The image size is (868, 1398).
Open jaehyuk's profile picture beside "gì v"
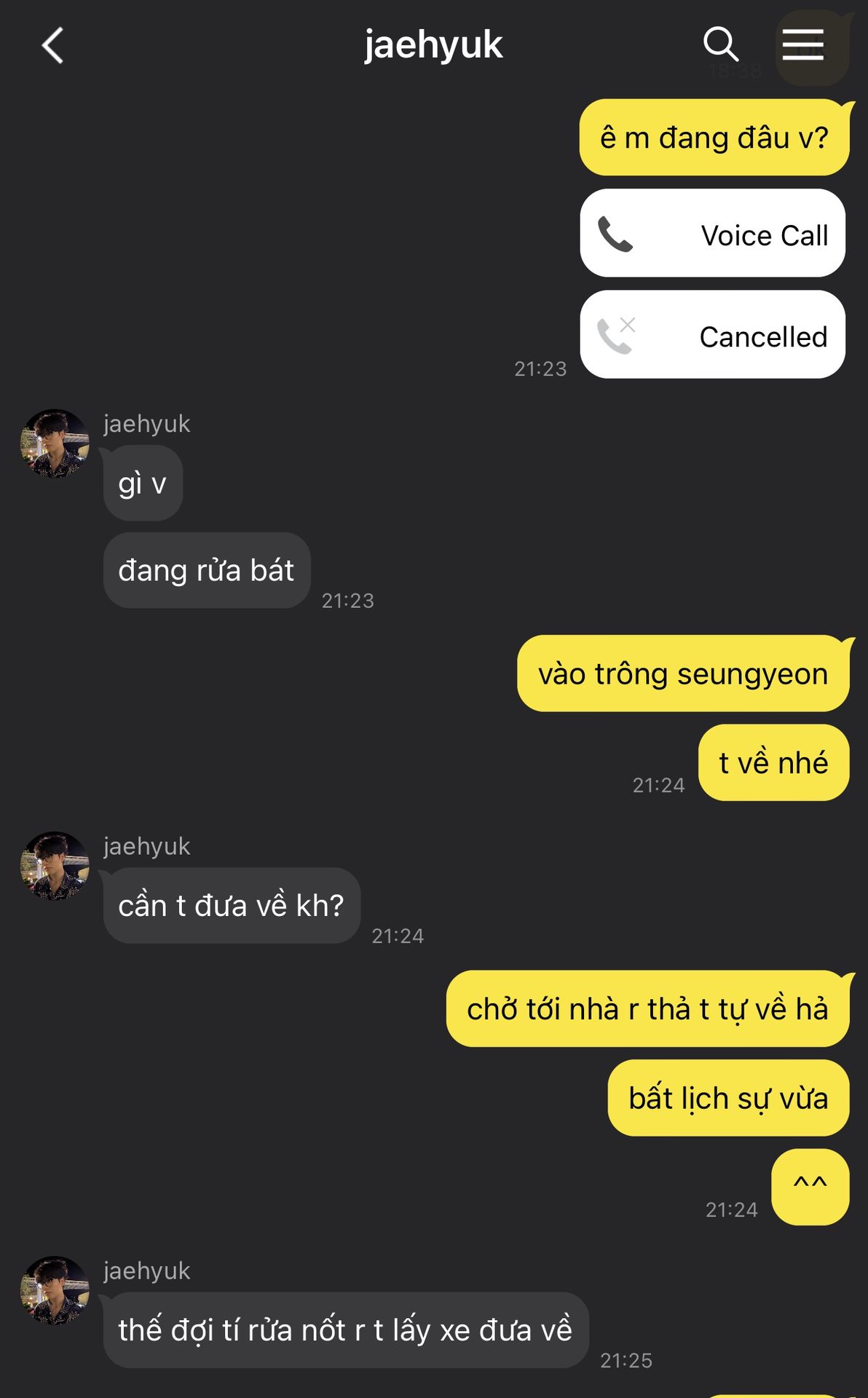click(55, 443)
